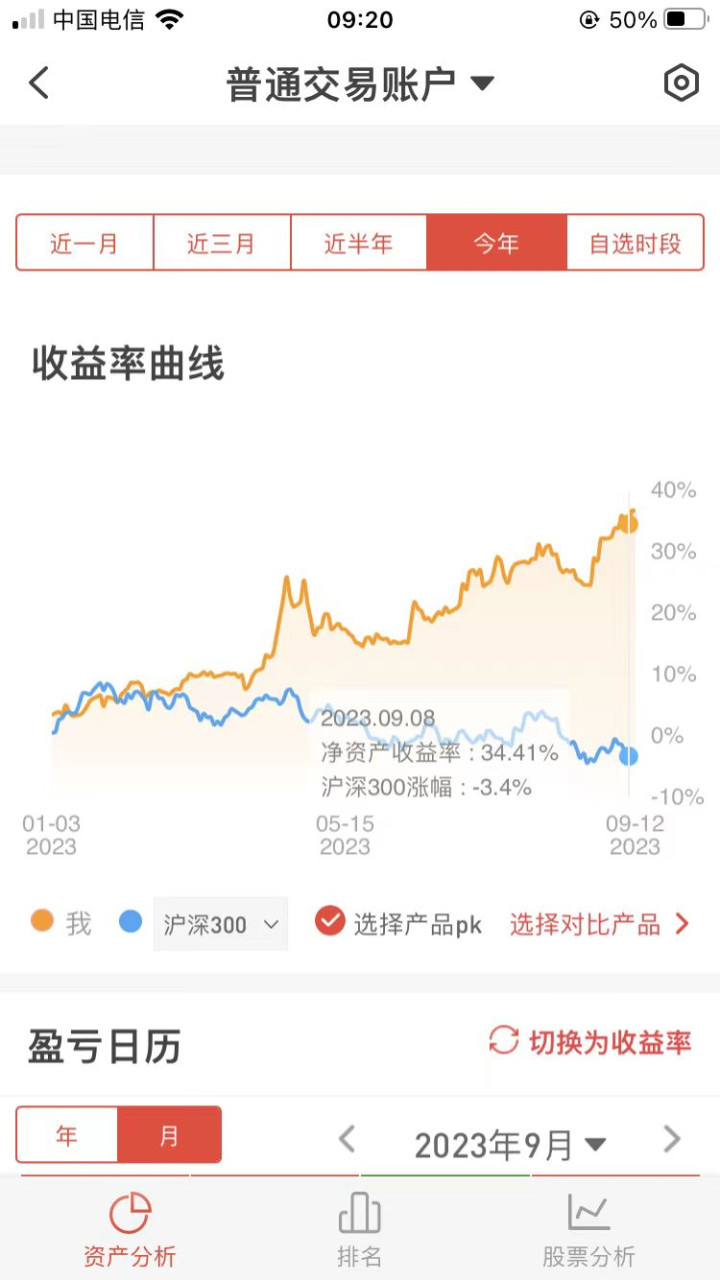
Task: Go to the next month
Action: tap(672, 1139)
